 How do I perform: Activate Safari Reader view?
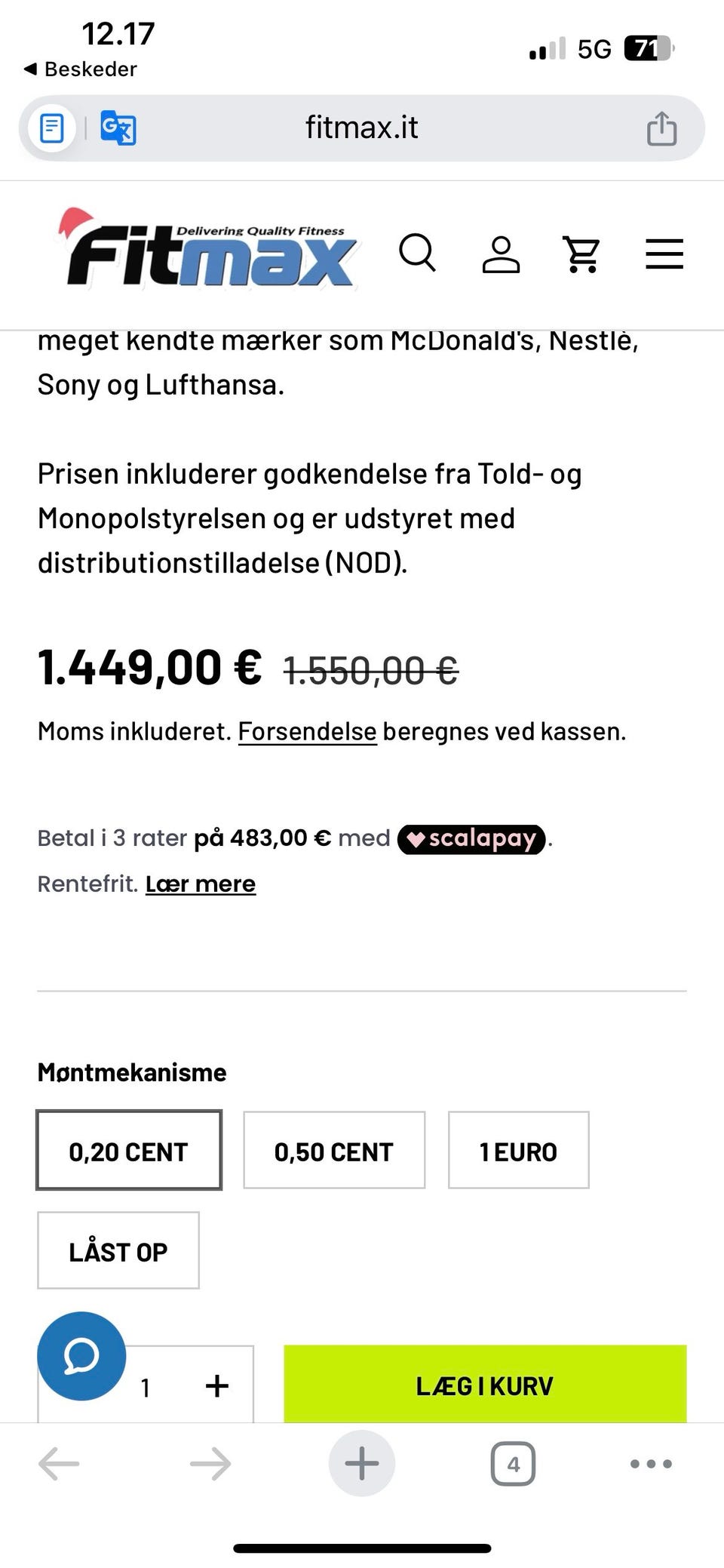[51, 128]
